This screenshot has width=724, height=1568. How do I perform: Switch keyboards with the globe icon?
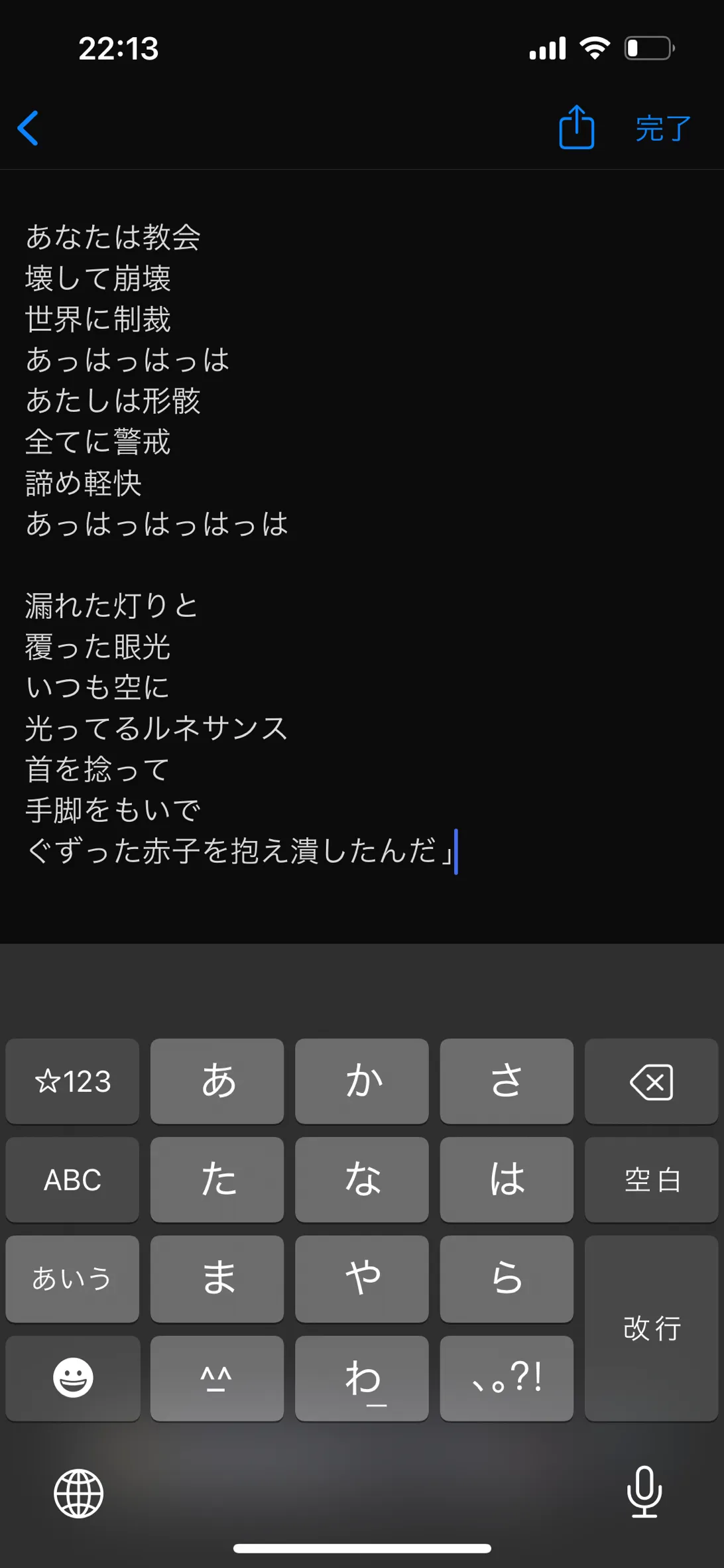pyautogui.click(x=78, y=1494)
